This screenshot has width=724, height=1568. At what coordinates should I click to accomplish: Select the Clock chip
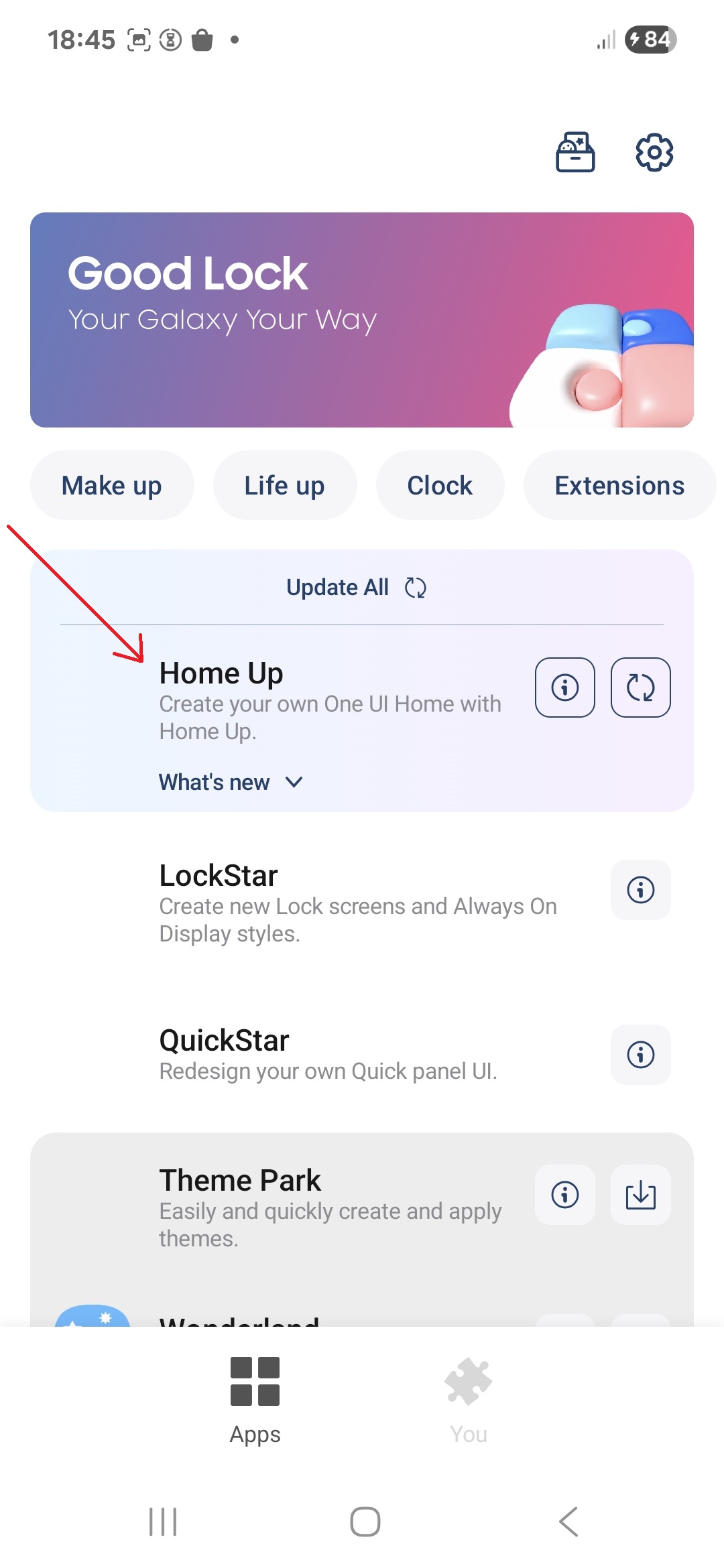tap(440, 485)
